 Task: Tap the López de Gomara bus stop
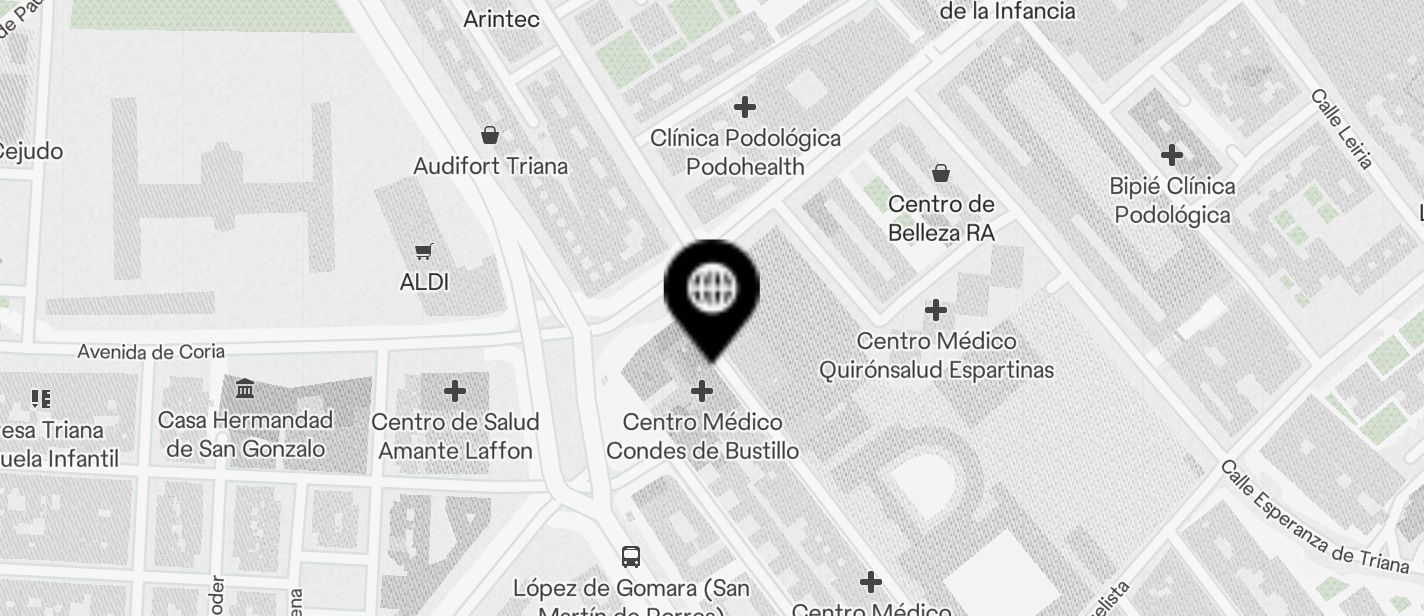coord(630,556)
